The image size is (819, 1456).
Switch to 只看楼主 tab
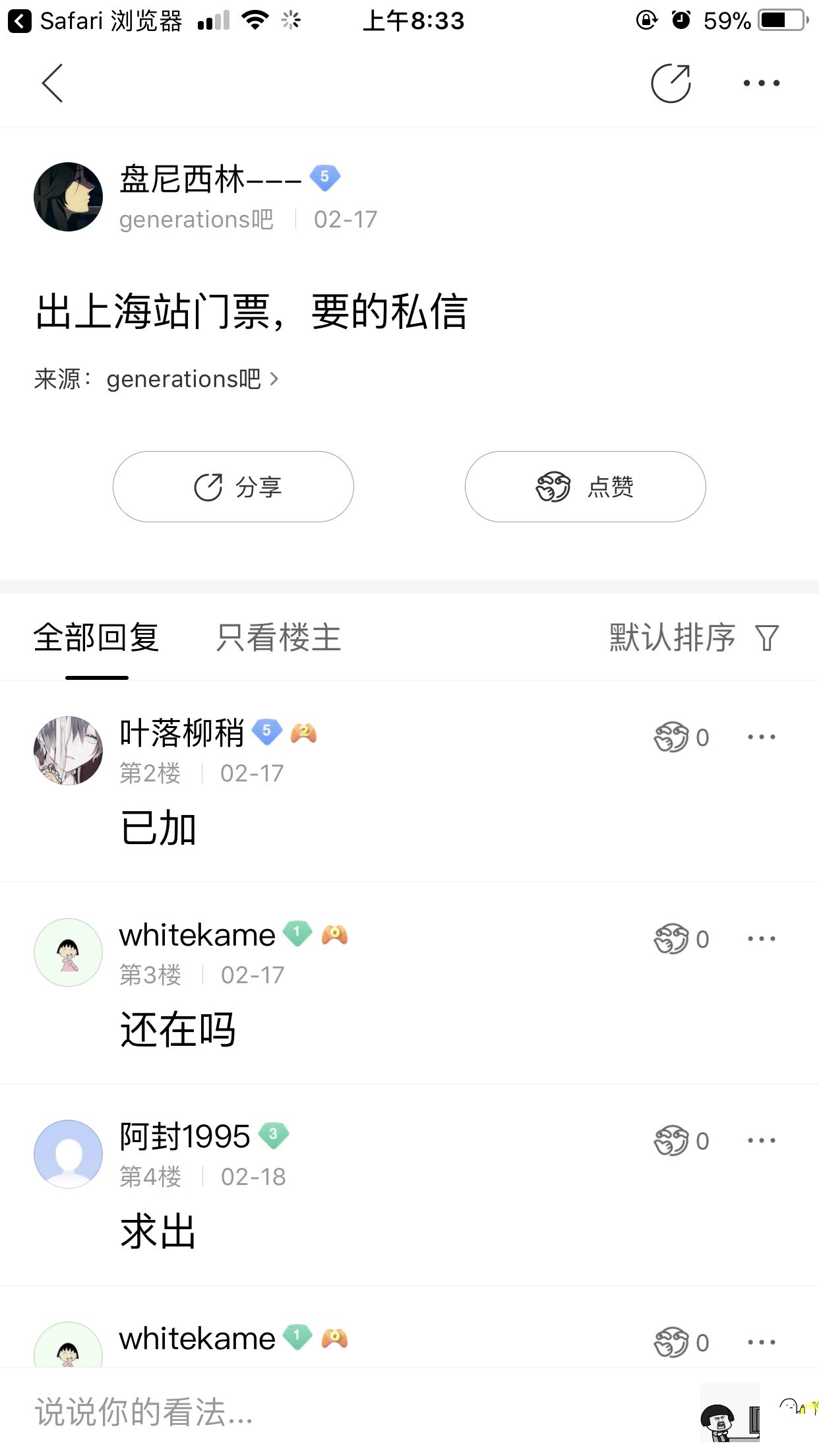click(x=278, y=637)
